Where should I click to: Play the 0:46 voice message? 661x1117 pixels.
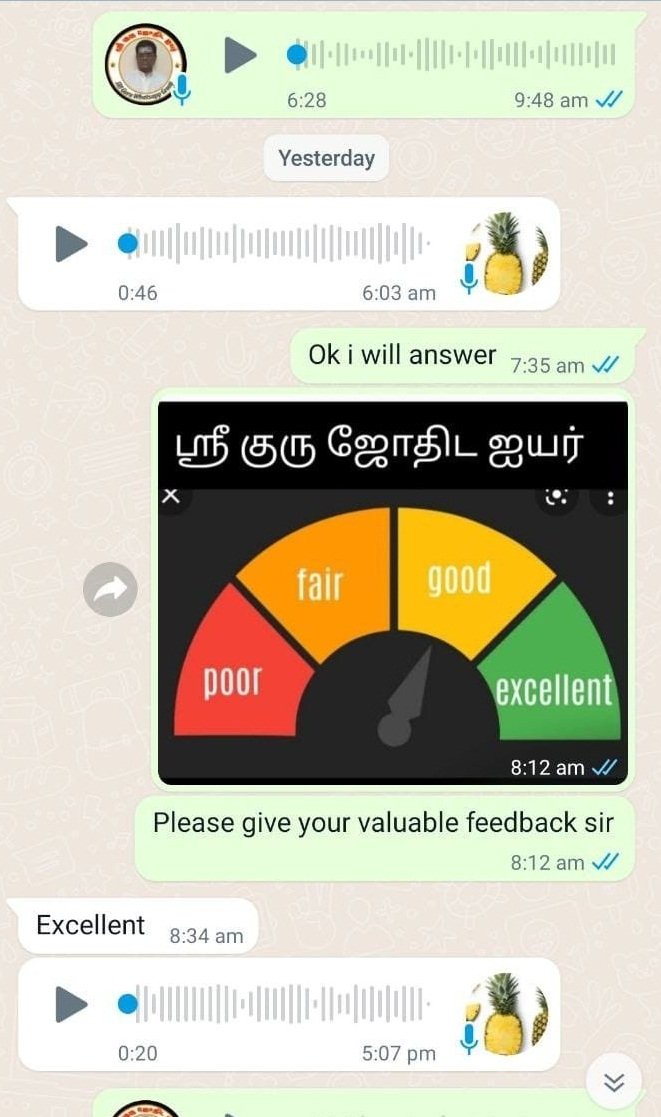point(71,244)
